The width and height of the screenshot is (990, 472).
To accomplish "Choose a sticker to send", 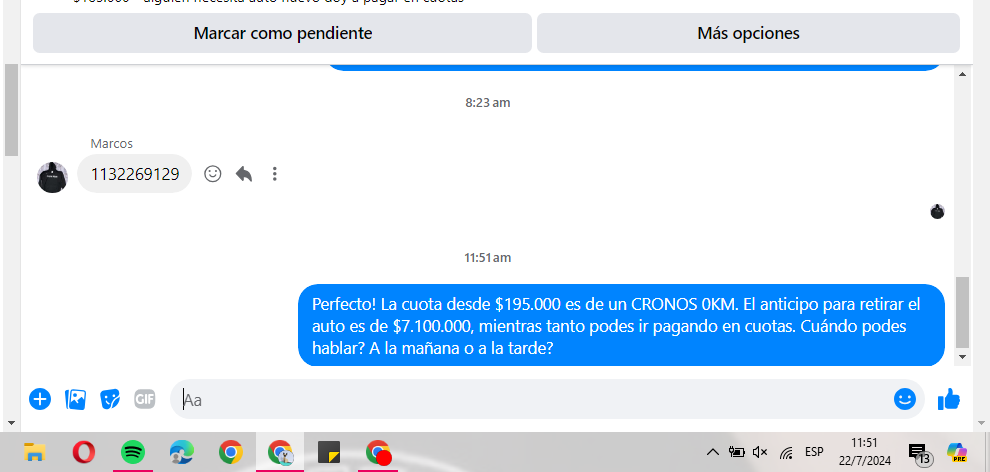I will 110,399.
